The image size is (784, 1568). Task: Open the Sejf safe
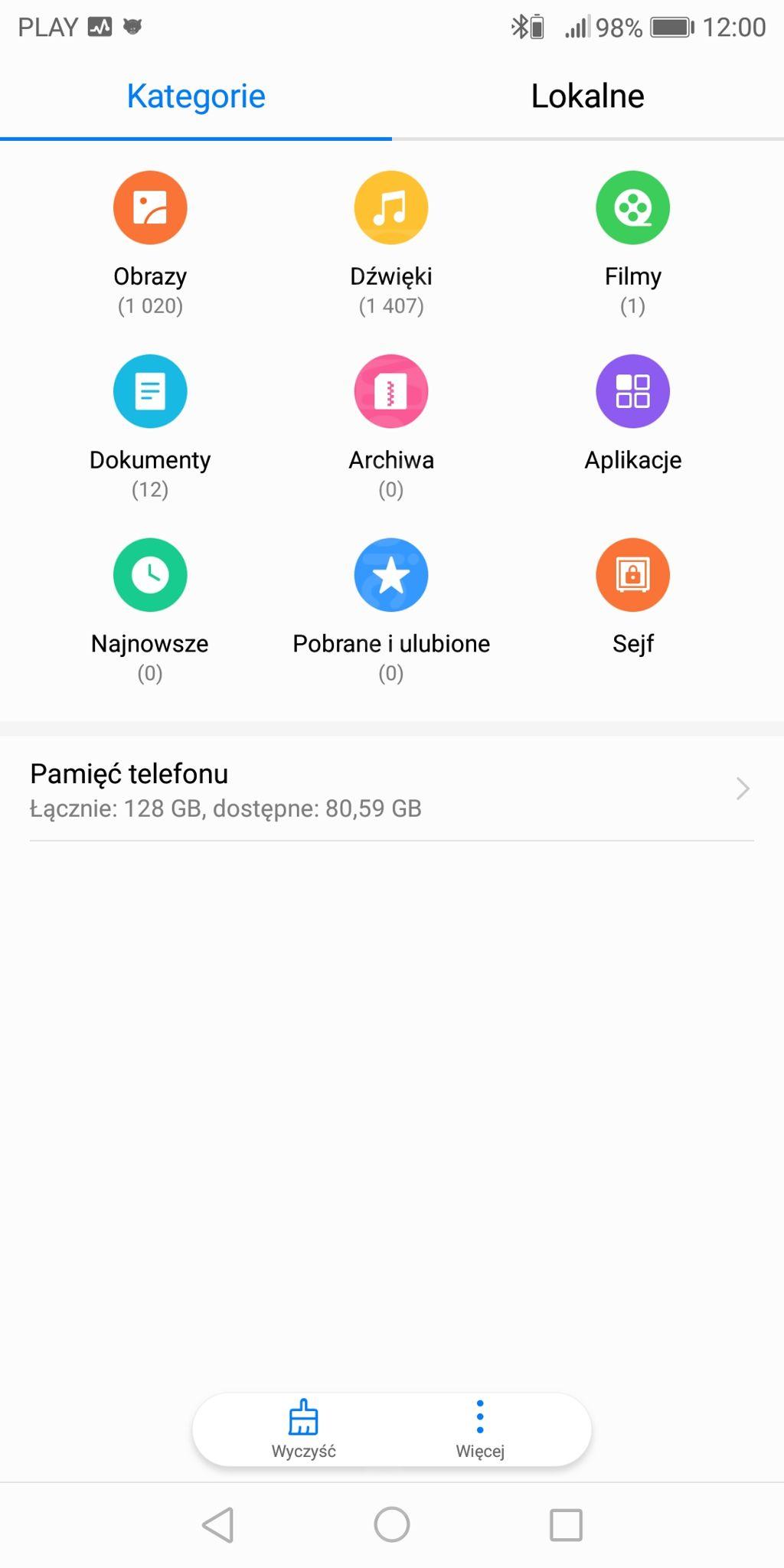(632, 576)
